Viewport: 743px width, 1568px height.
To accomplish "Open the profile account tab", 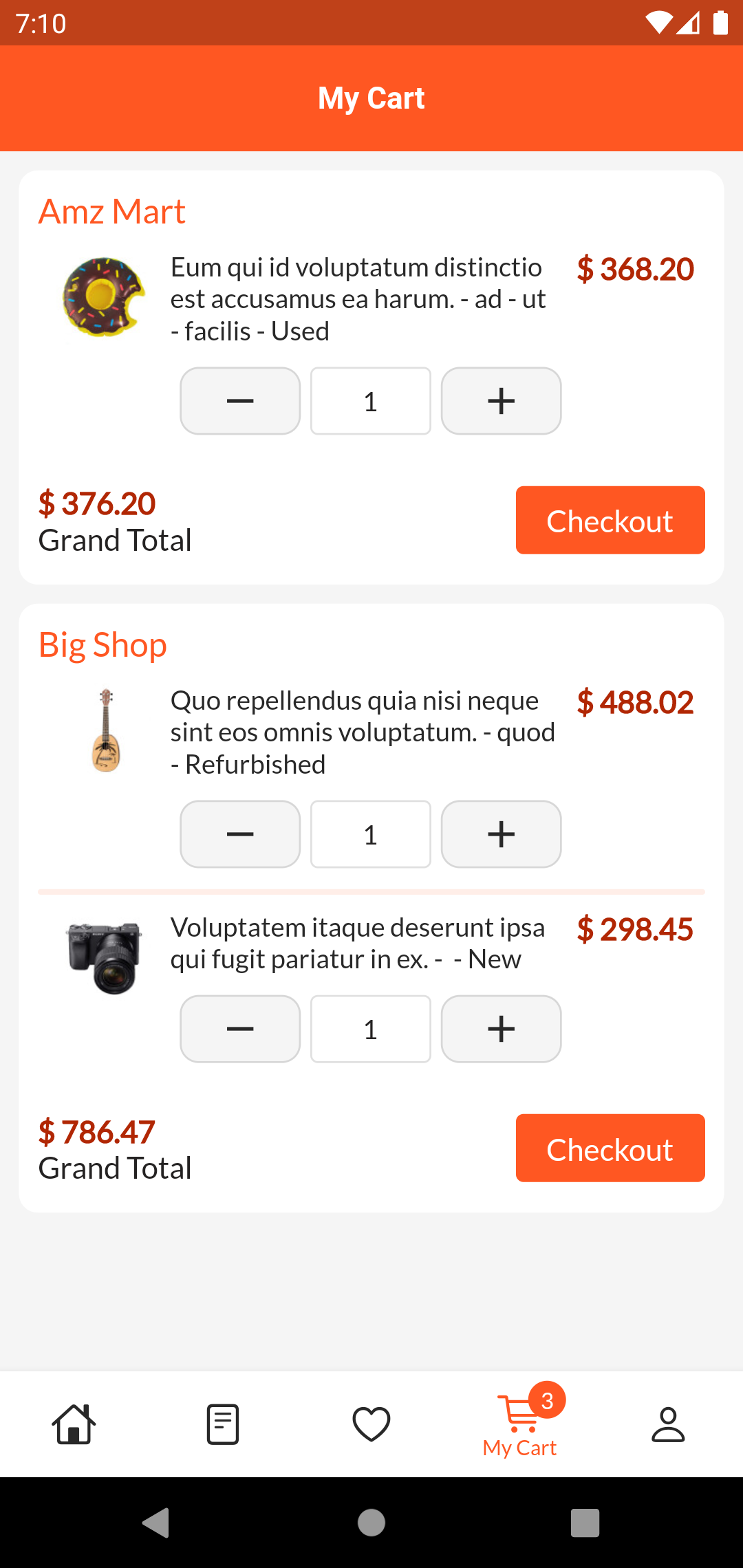I will click(x=668, y=1424).
